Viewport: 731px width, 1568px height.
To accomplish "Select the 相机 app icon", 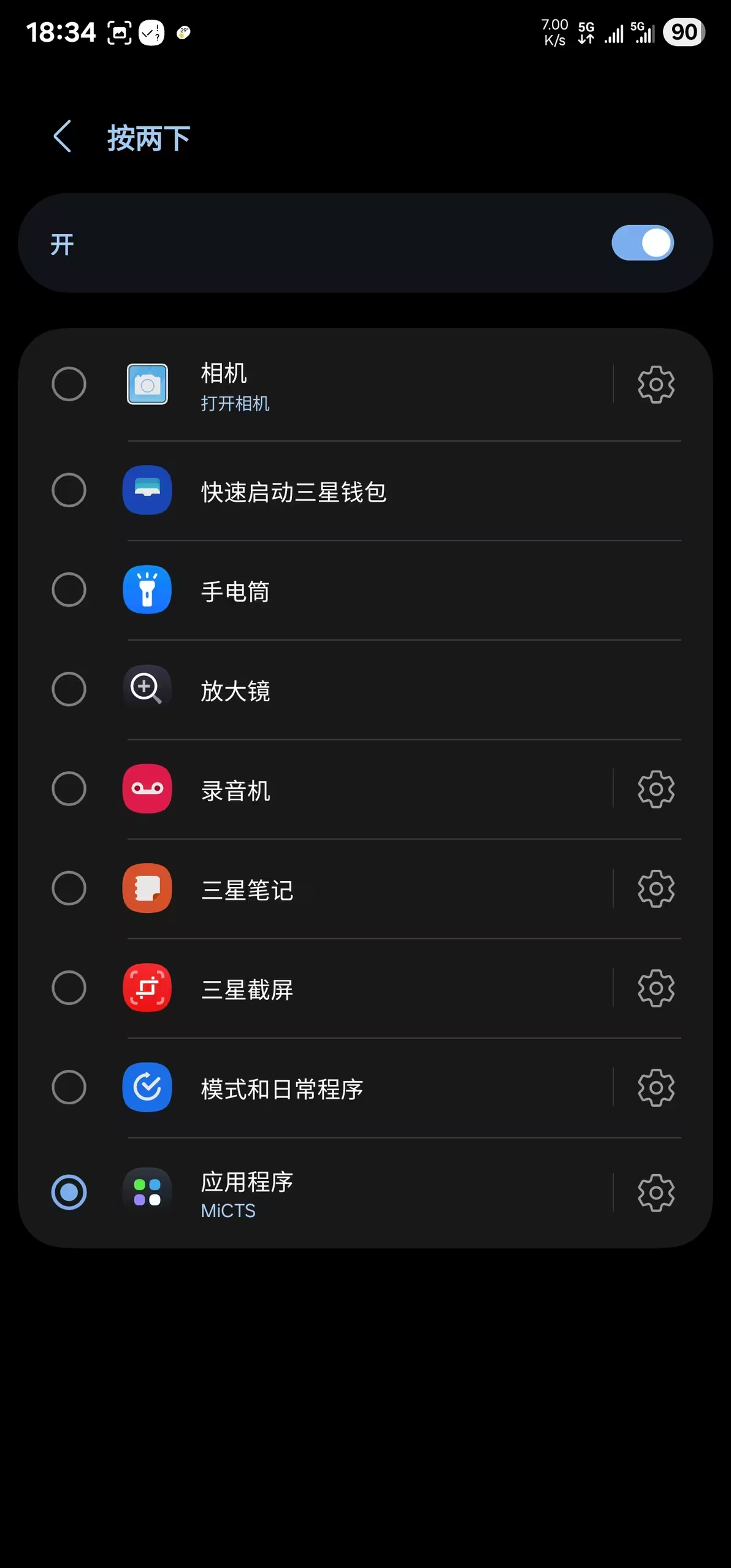I will pos(147,384).
